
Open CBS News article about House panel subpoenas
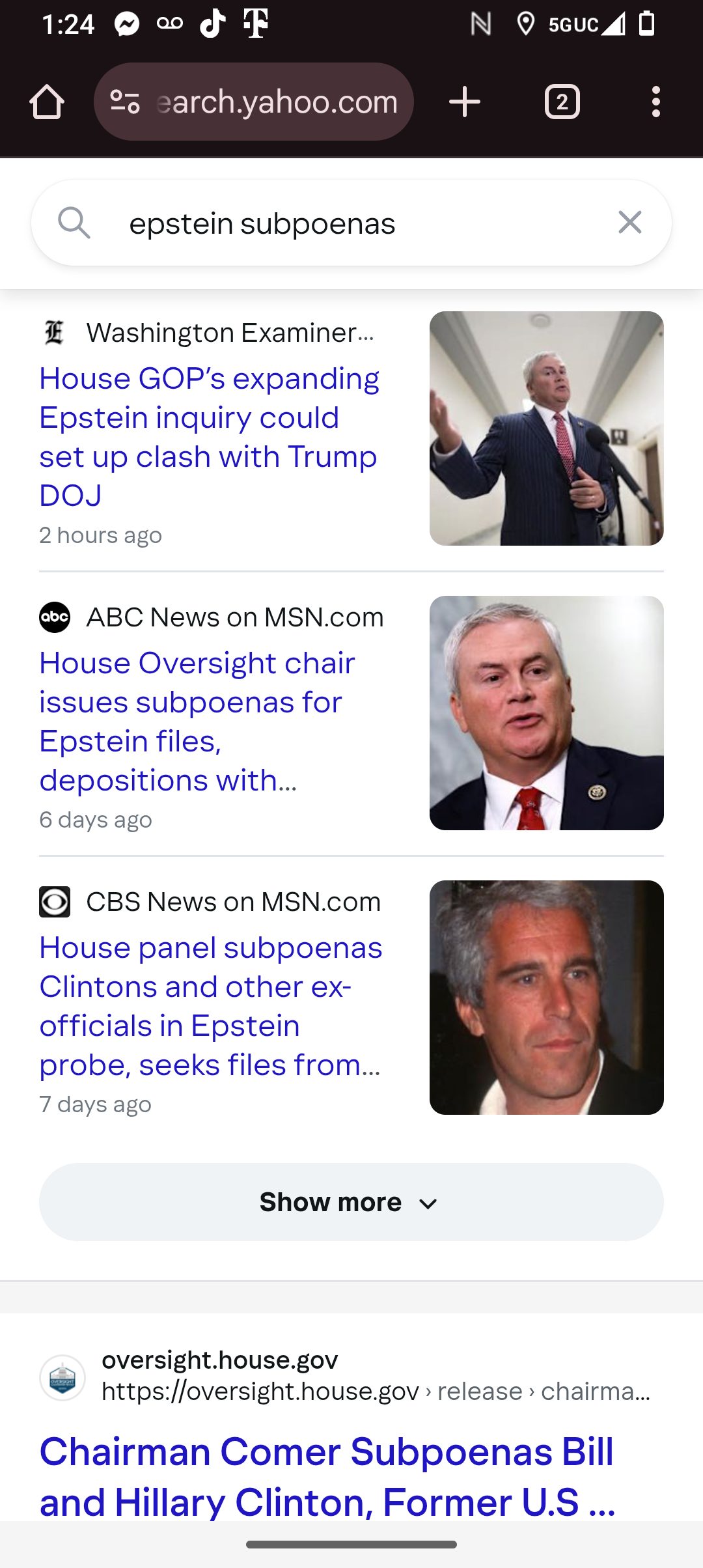[x=210, y=1005]
